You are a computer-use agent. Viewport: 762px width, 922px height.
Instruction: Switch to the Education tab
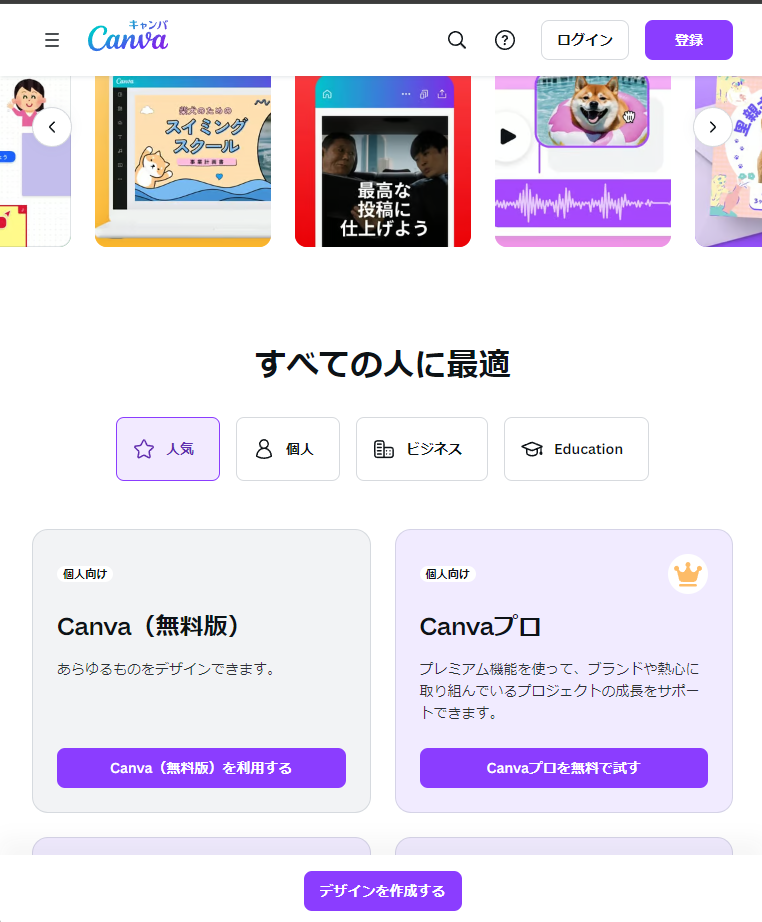click(576, 449)
